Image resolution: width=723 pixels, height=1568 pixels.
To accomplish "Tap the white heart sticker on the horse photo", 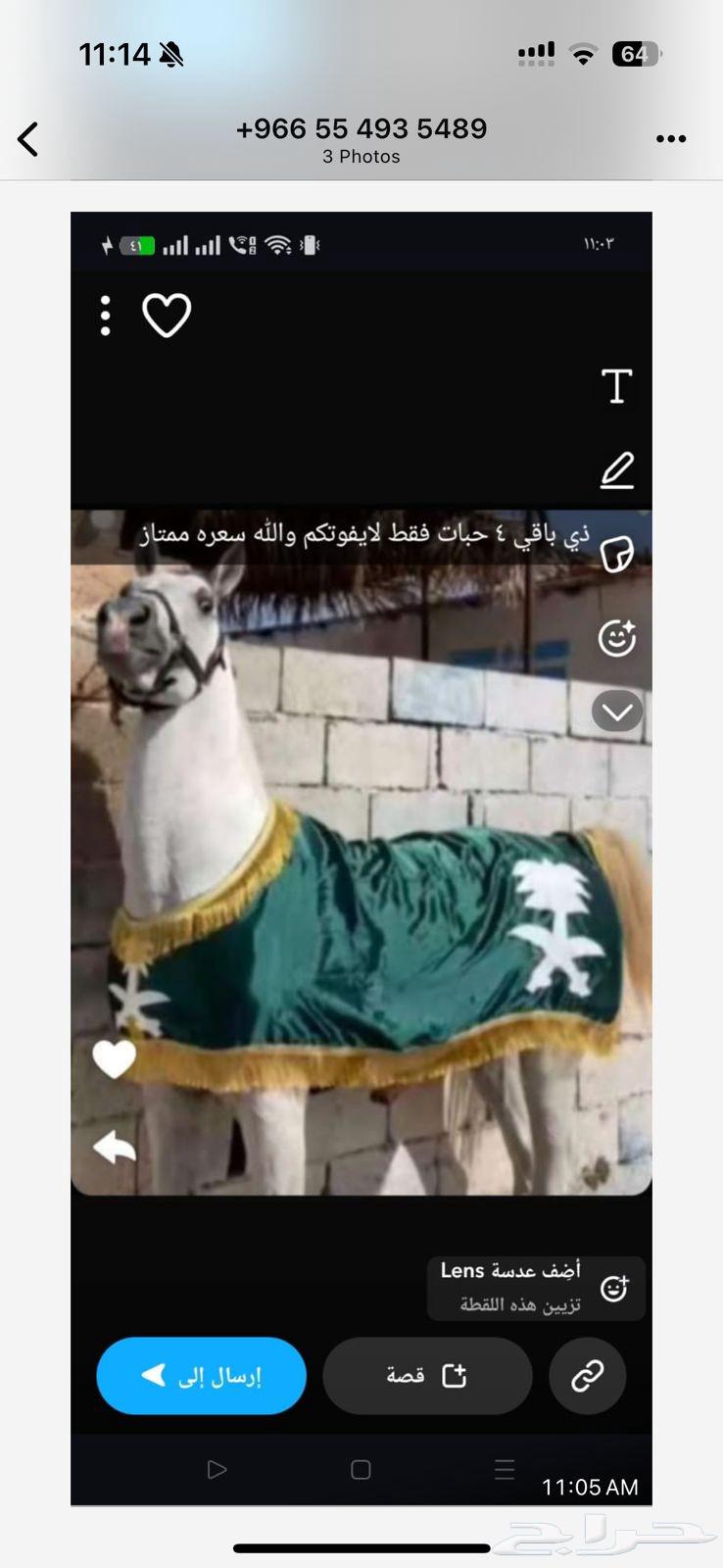I will pyautogui.click(x=114, y=1058).
